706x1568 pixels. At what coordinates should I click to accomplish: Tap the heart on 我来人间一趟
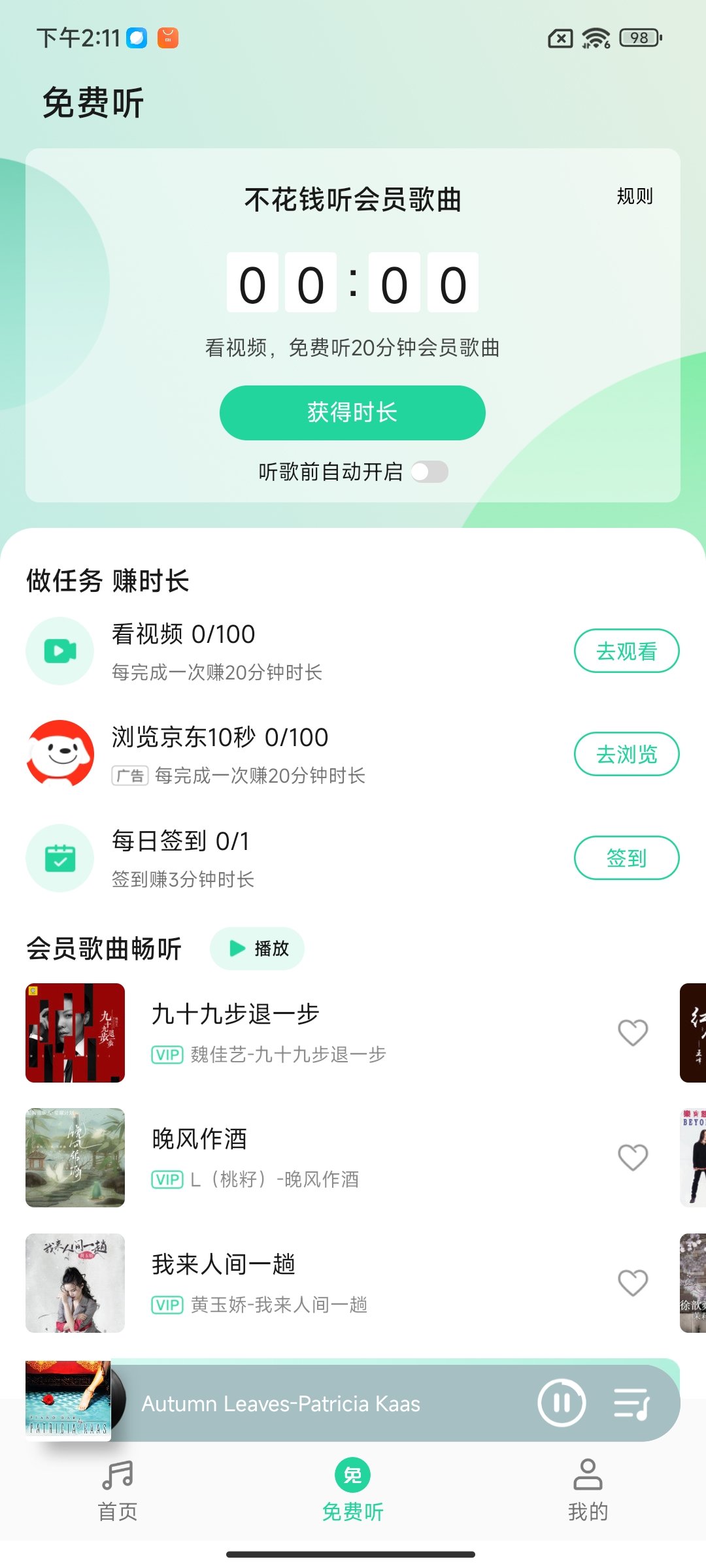(631, 1283)
